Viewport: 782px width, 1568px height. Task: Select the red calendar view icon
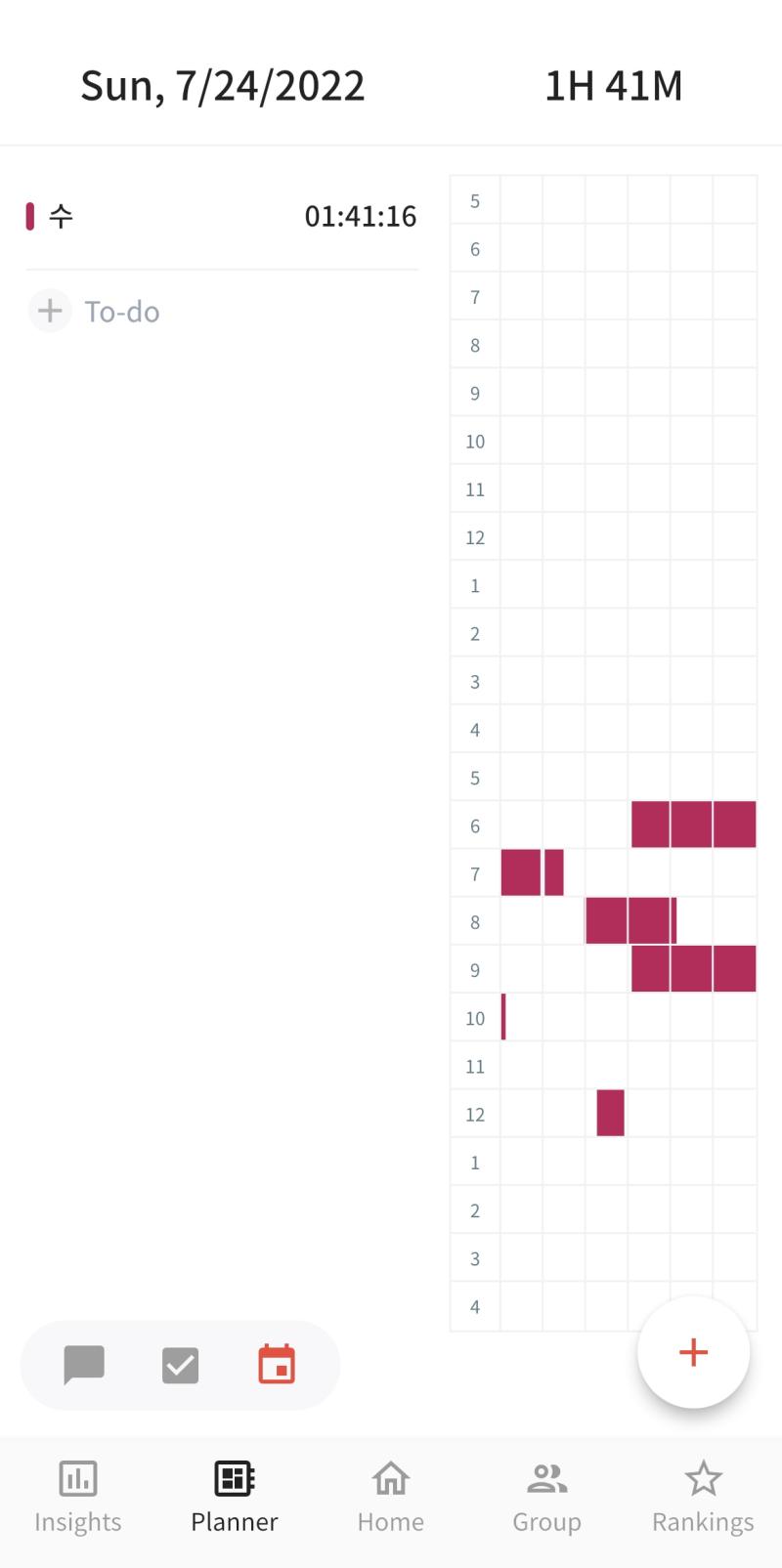click(277, 1365)
